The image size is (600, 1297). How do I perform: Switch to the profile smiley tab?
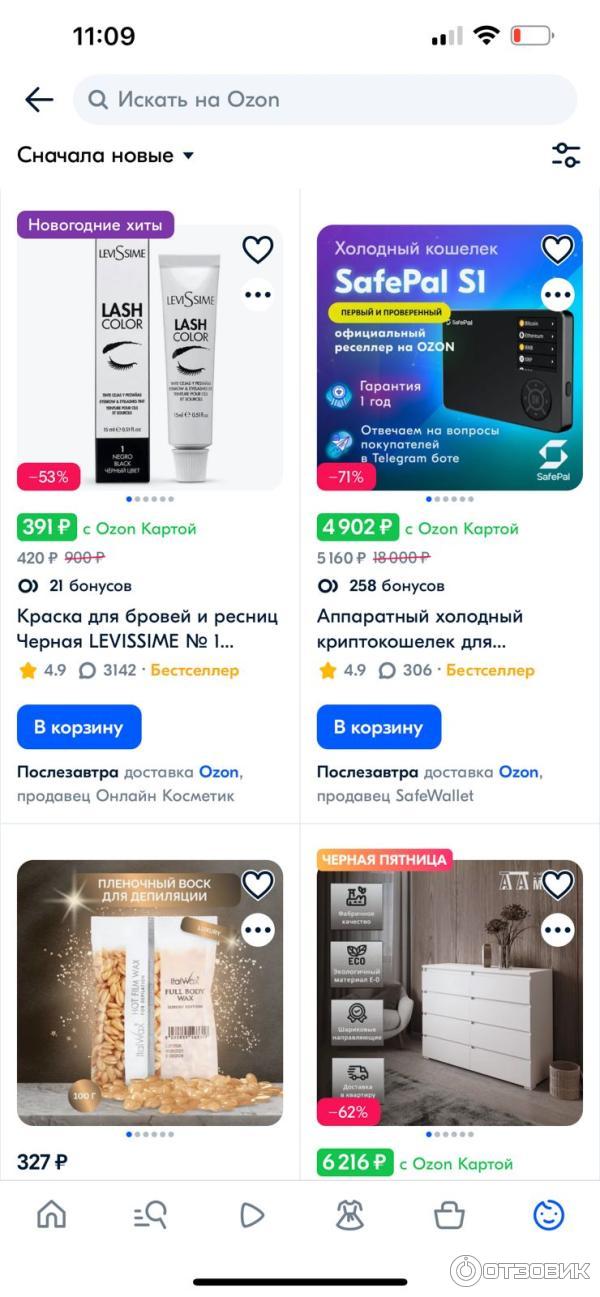pos(548,1215)
